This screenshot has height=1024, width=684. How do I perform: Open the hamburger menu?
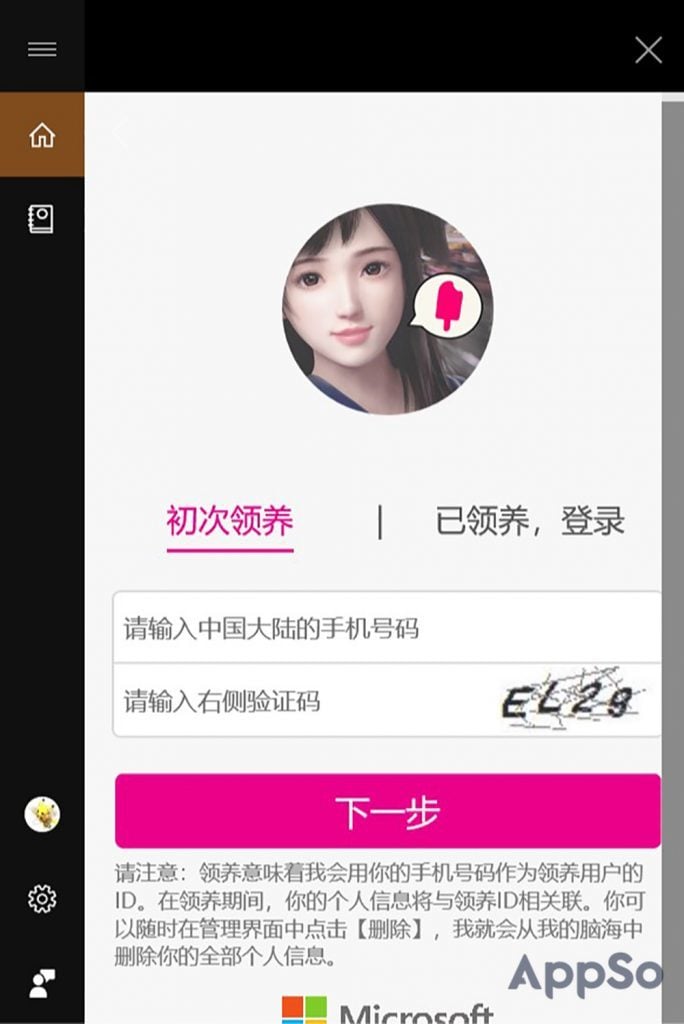pos(42,49)
